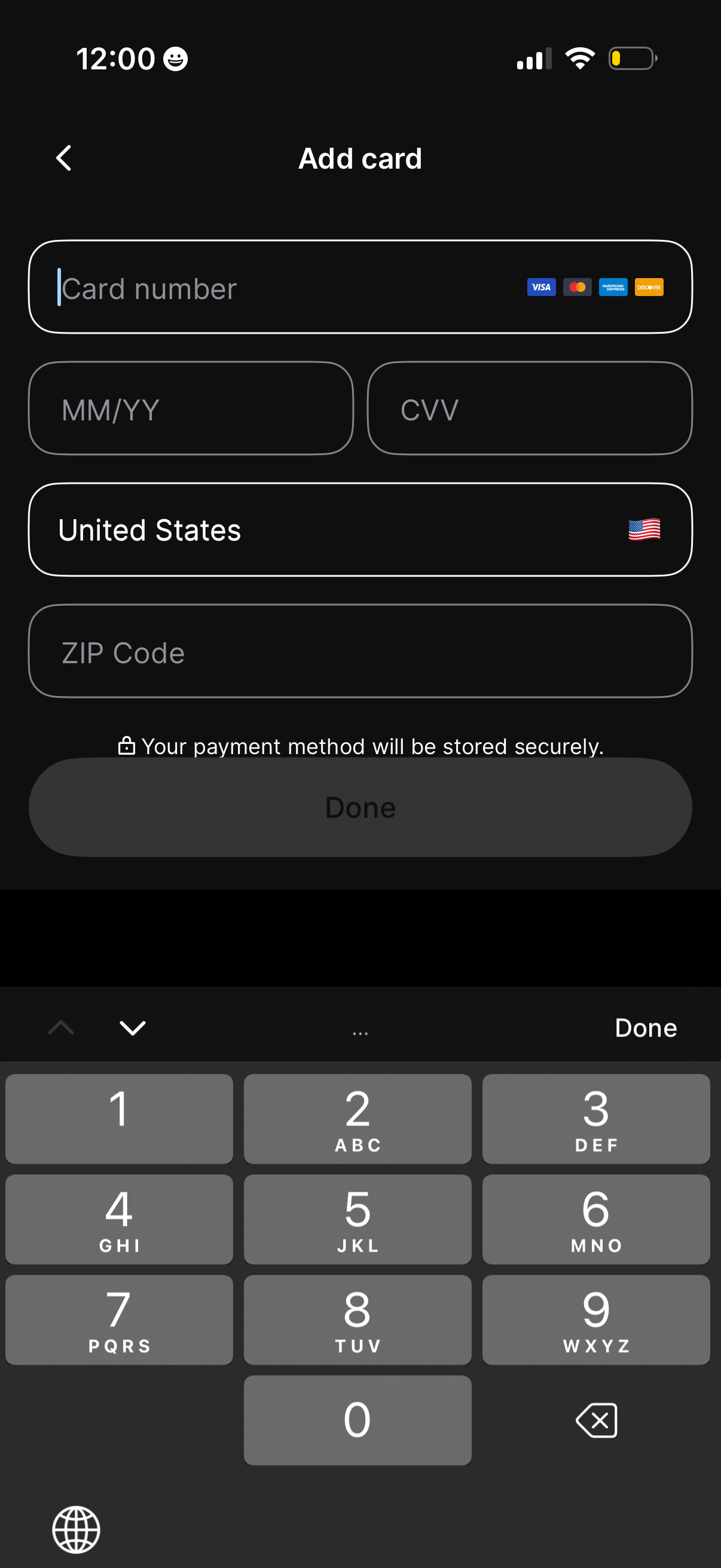This screenshot has height=1568, width=721.
Task: Click the Discover card brand icon
Action: click(649, 286)
